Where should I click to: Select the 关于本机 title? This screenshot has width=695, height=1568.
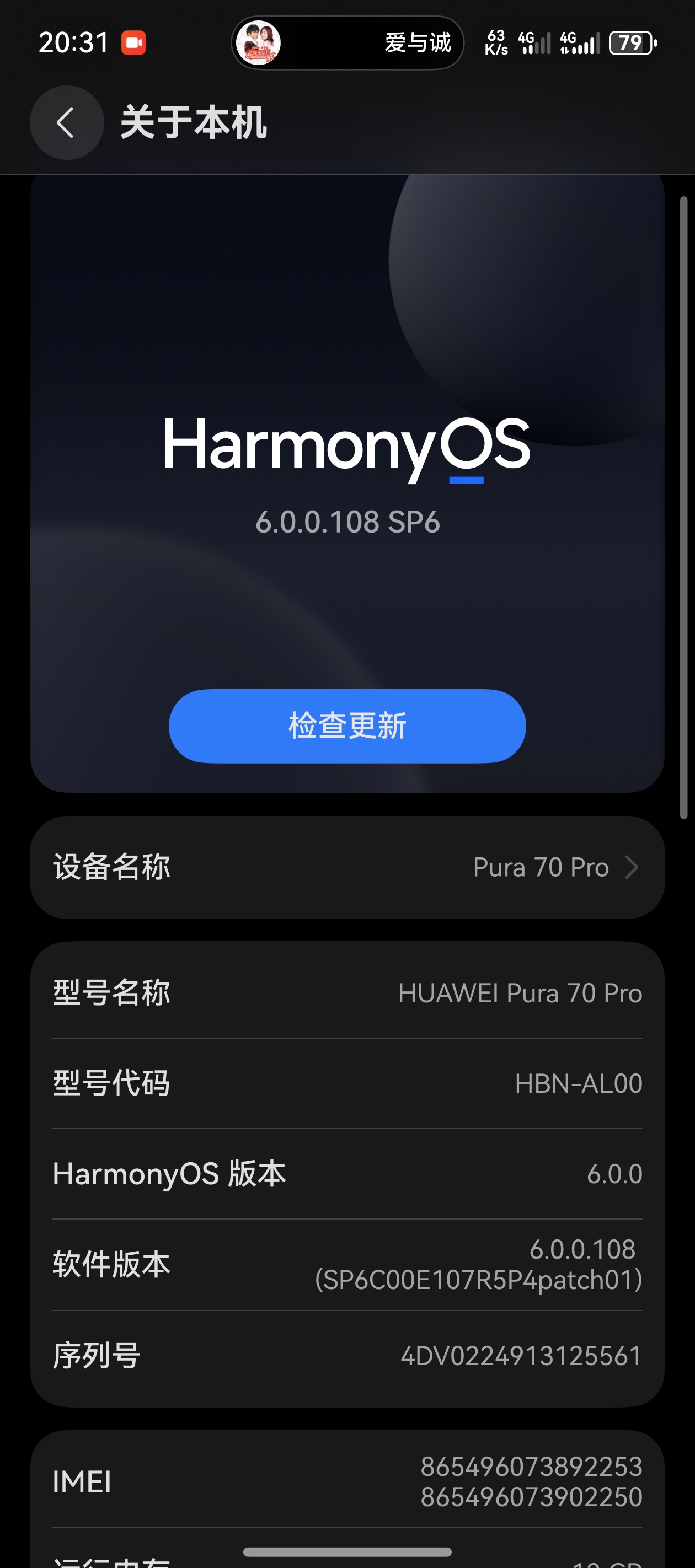(x=194, y=123)
